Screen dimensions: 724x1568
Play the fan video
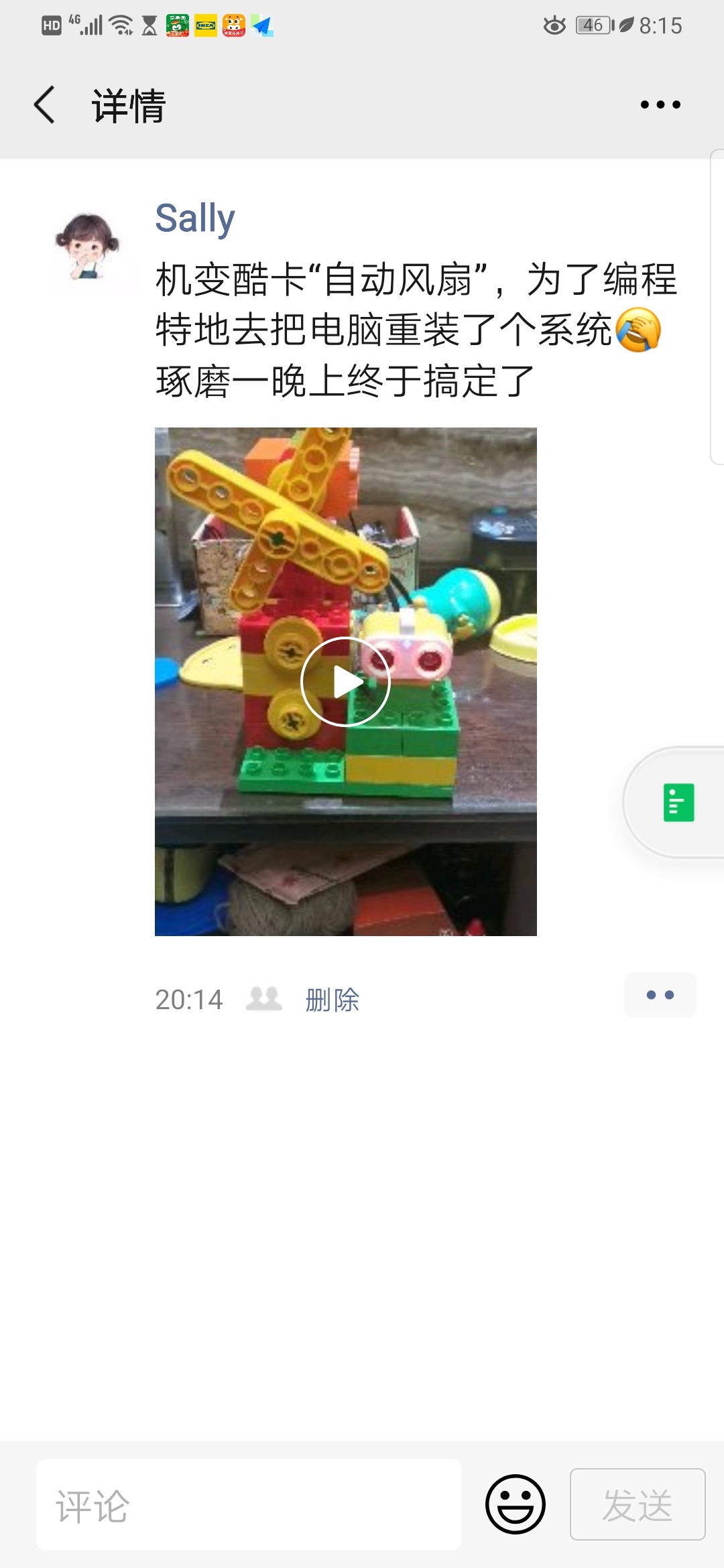pyautogui.click(x=345, y=681)
